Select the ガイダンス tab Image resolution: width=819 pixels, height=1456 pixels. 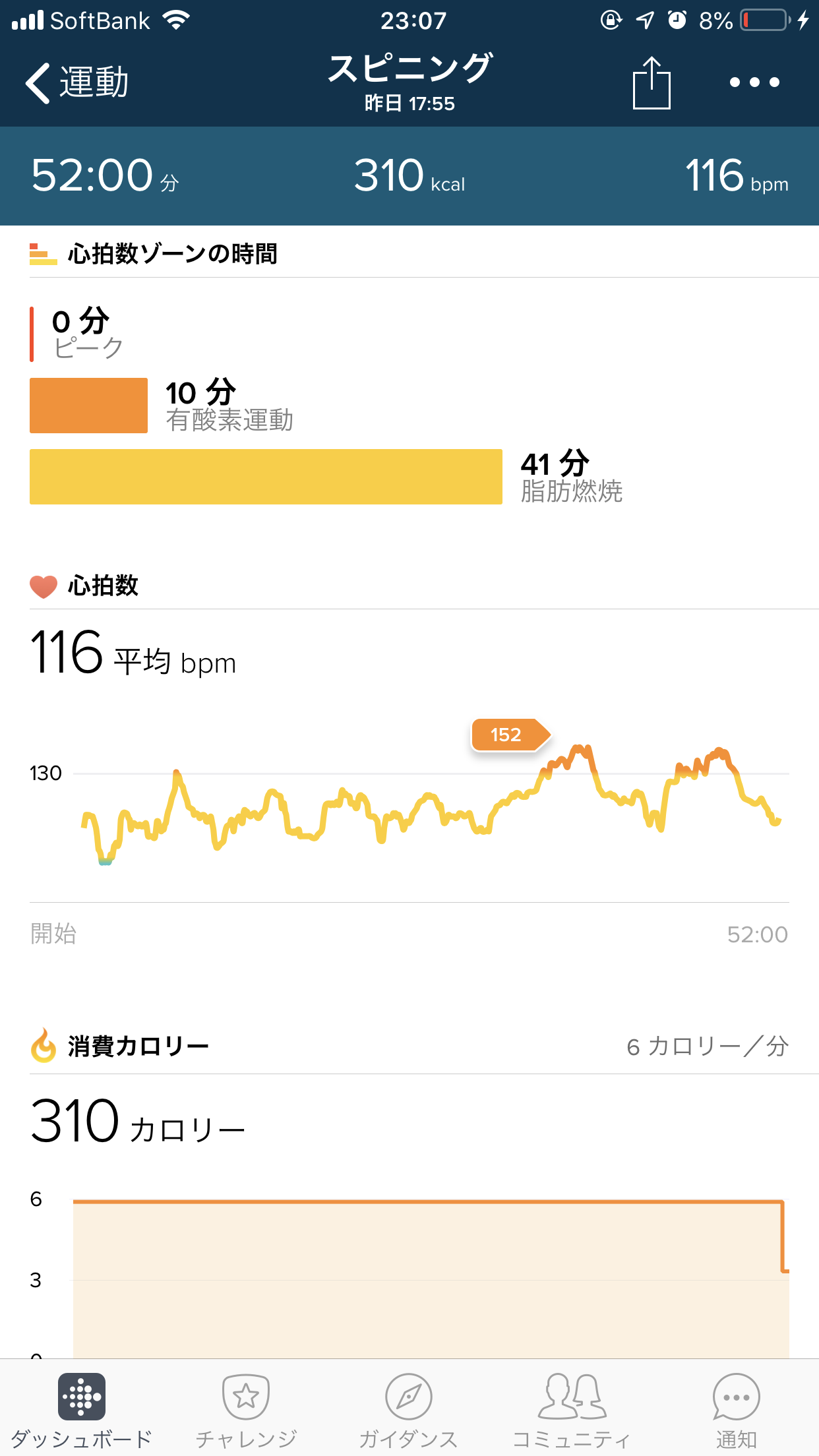click(x=409, y=1409)
